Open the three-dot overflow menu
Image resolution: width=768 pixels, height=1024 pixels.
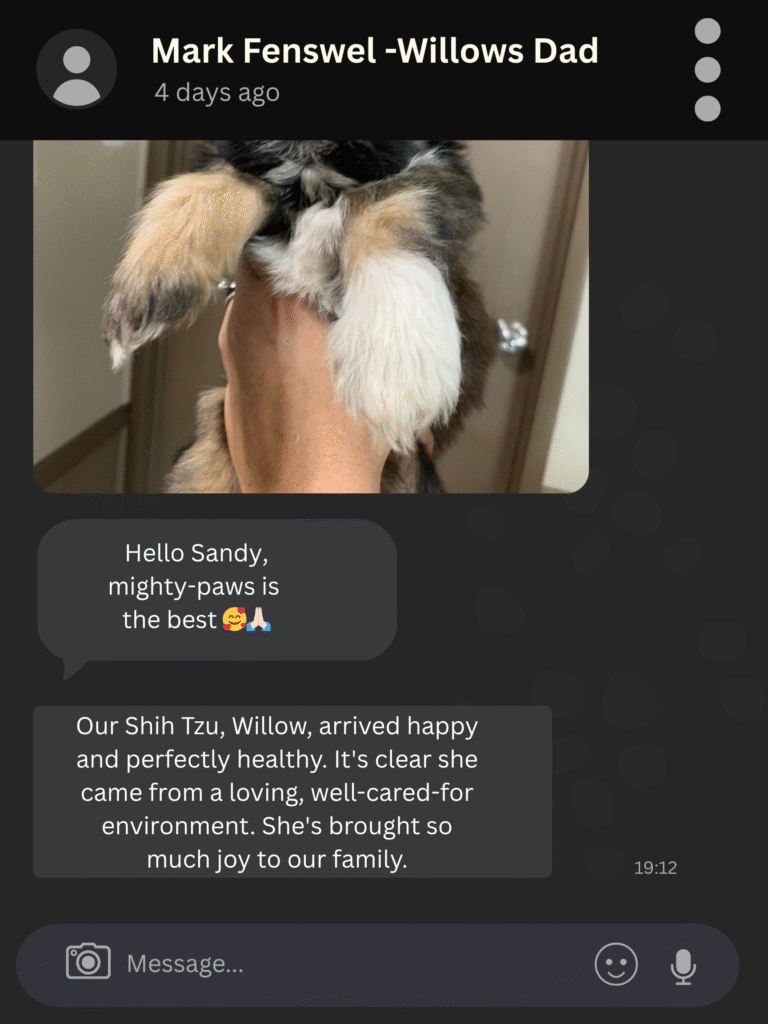point(707,70)
